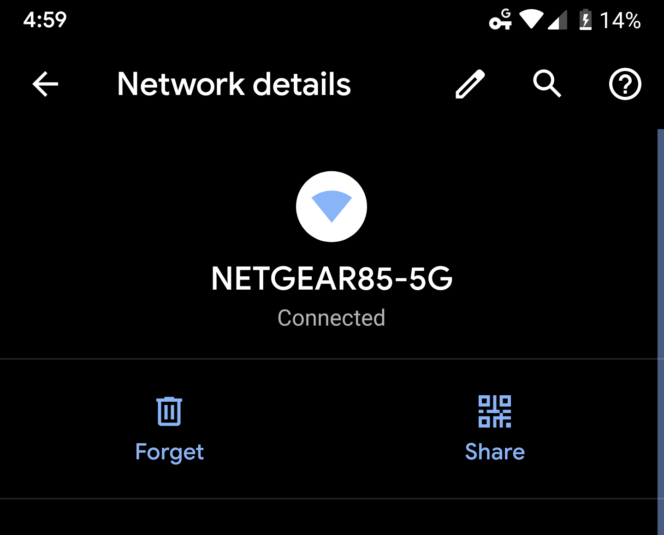Forget the NETGEAR85-5G network
Viewport: 664px width, 535px height.
point(169,428)
